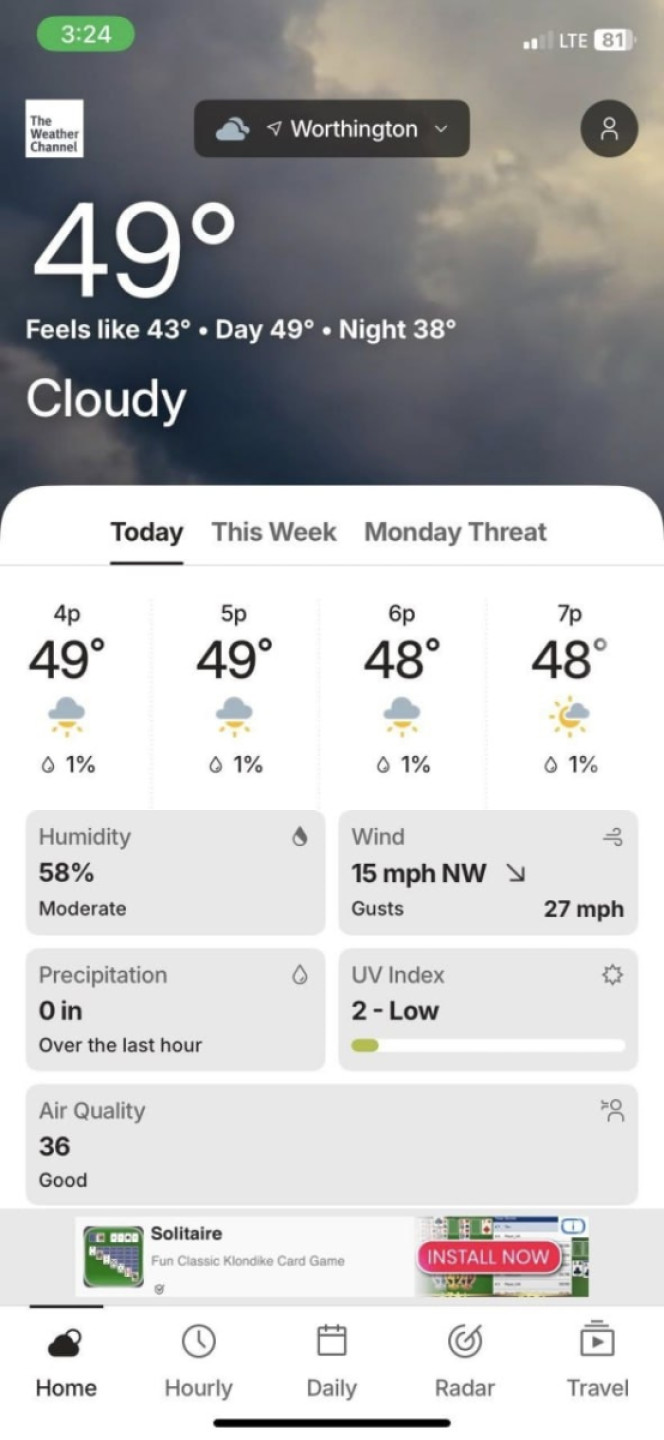
Task: Select the Home tab
Action: point(66,1360)
